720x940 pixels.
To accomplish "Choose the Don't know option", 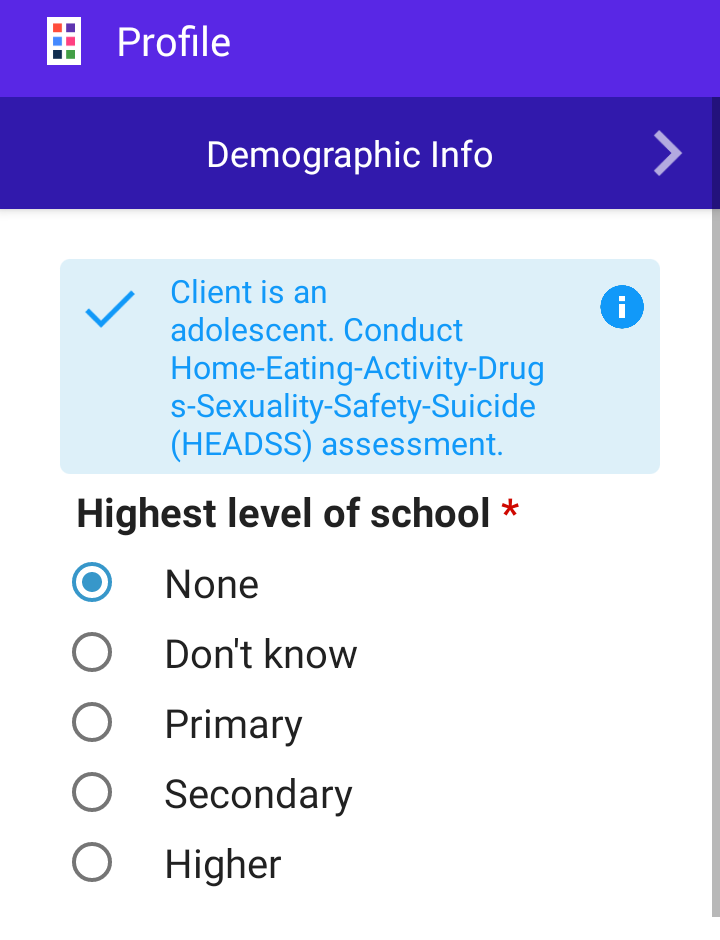I will [92, 654].
